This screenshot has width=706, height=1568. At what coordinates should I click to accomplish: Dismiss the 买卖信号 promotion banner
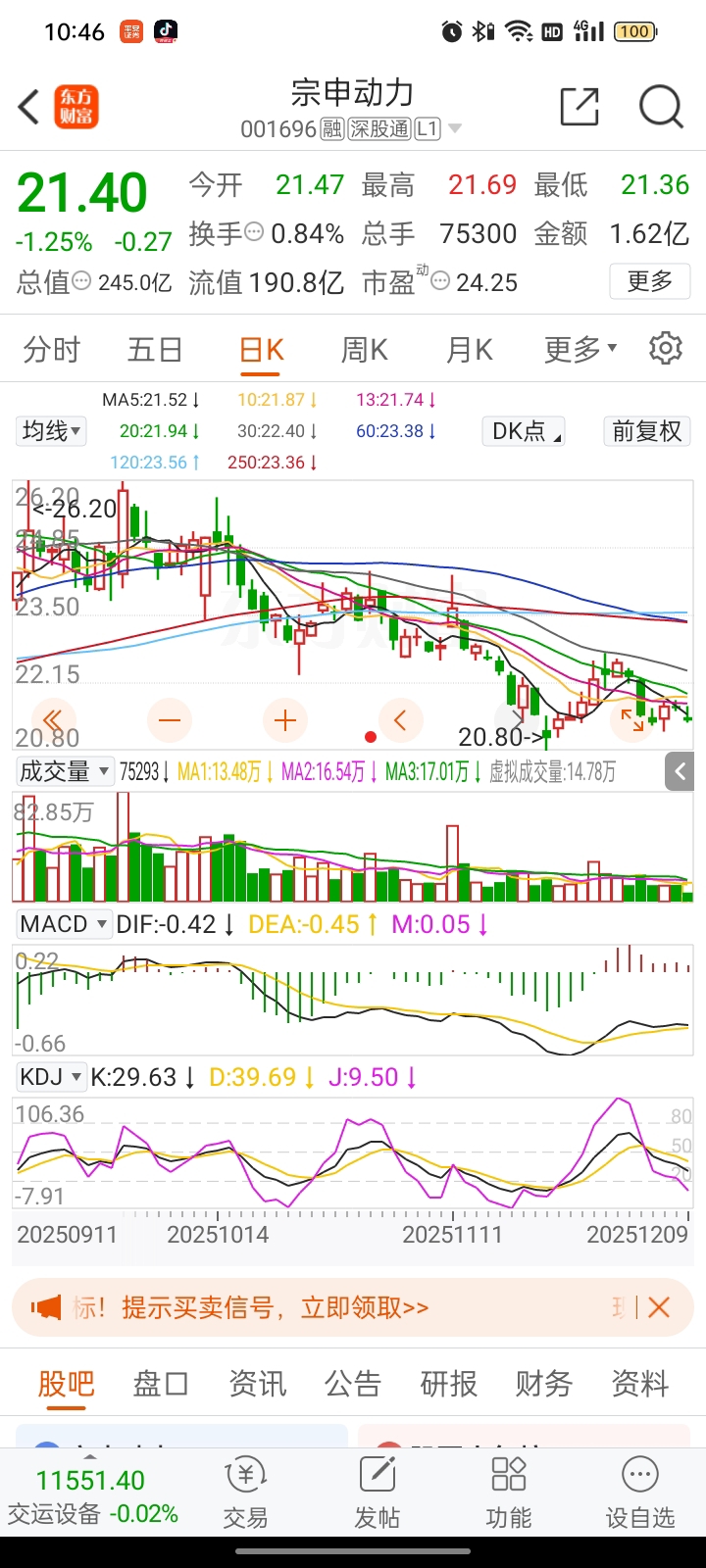point(659,1307)
